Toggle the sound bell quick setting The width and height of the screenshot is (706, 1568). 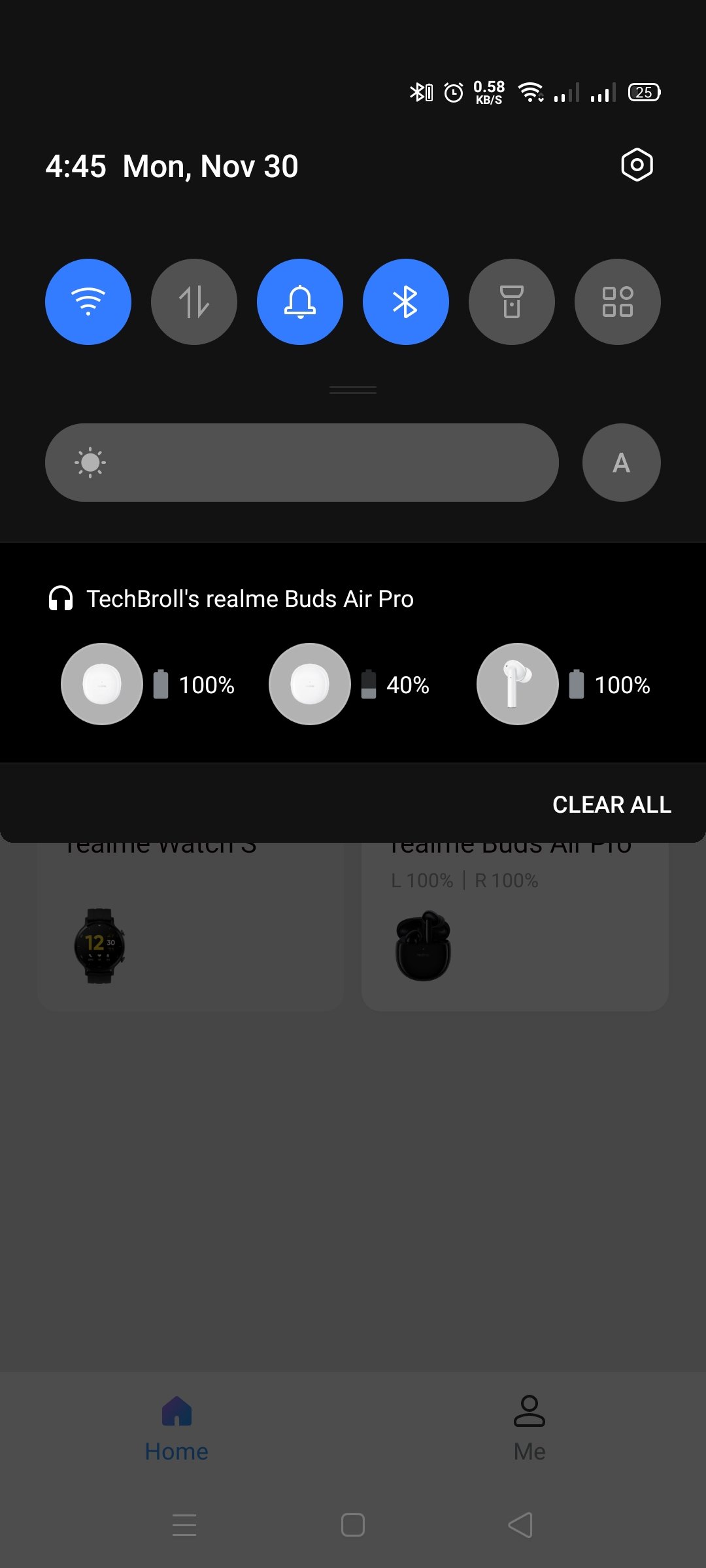300,302
